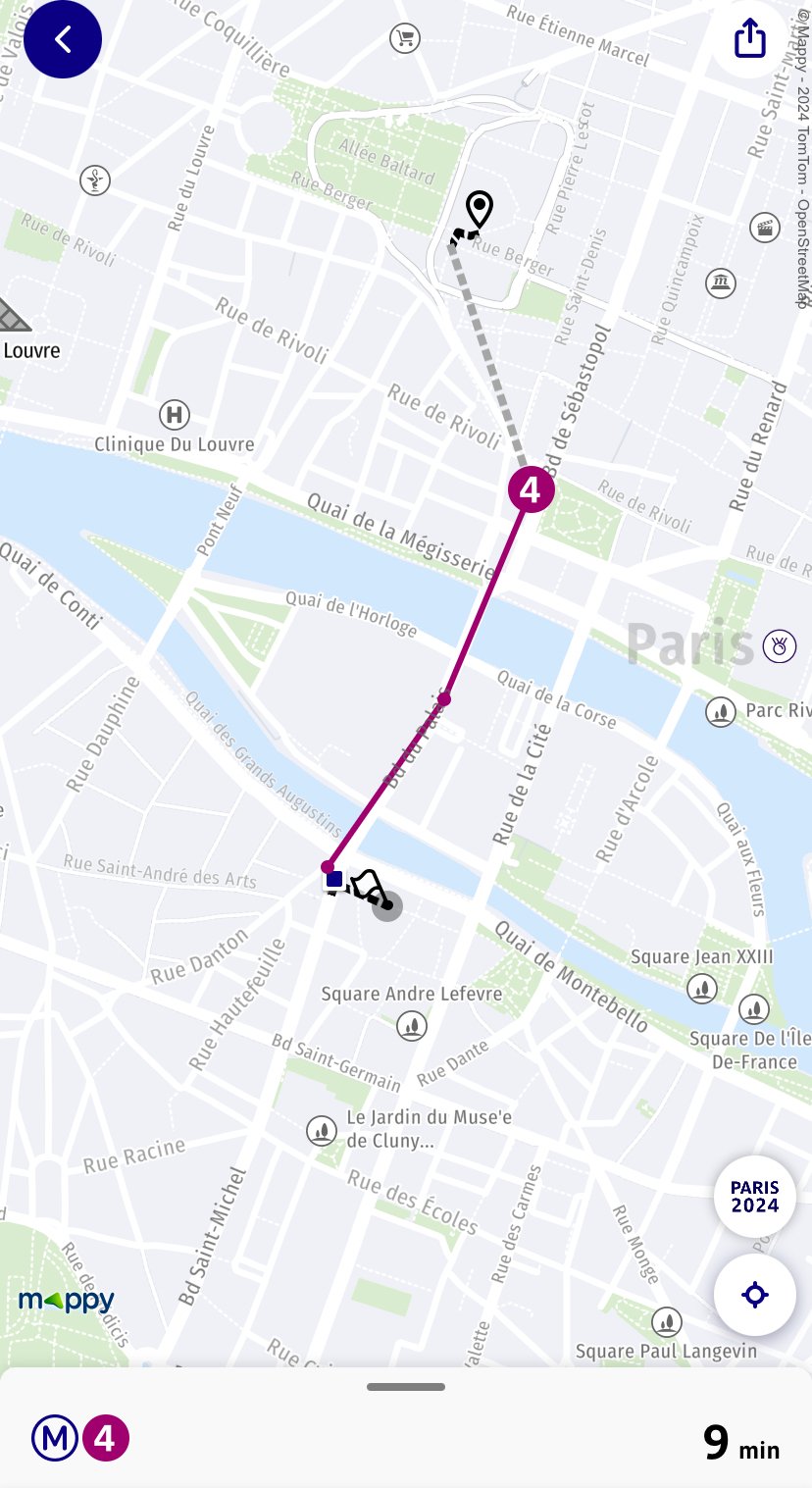The height and width of the screenshot is (1488, 812).
Task: Open Square Paul Langevin marker
Action: coord(667,1321)
